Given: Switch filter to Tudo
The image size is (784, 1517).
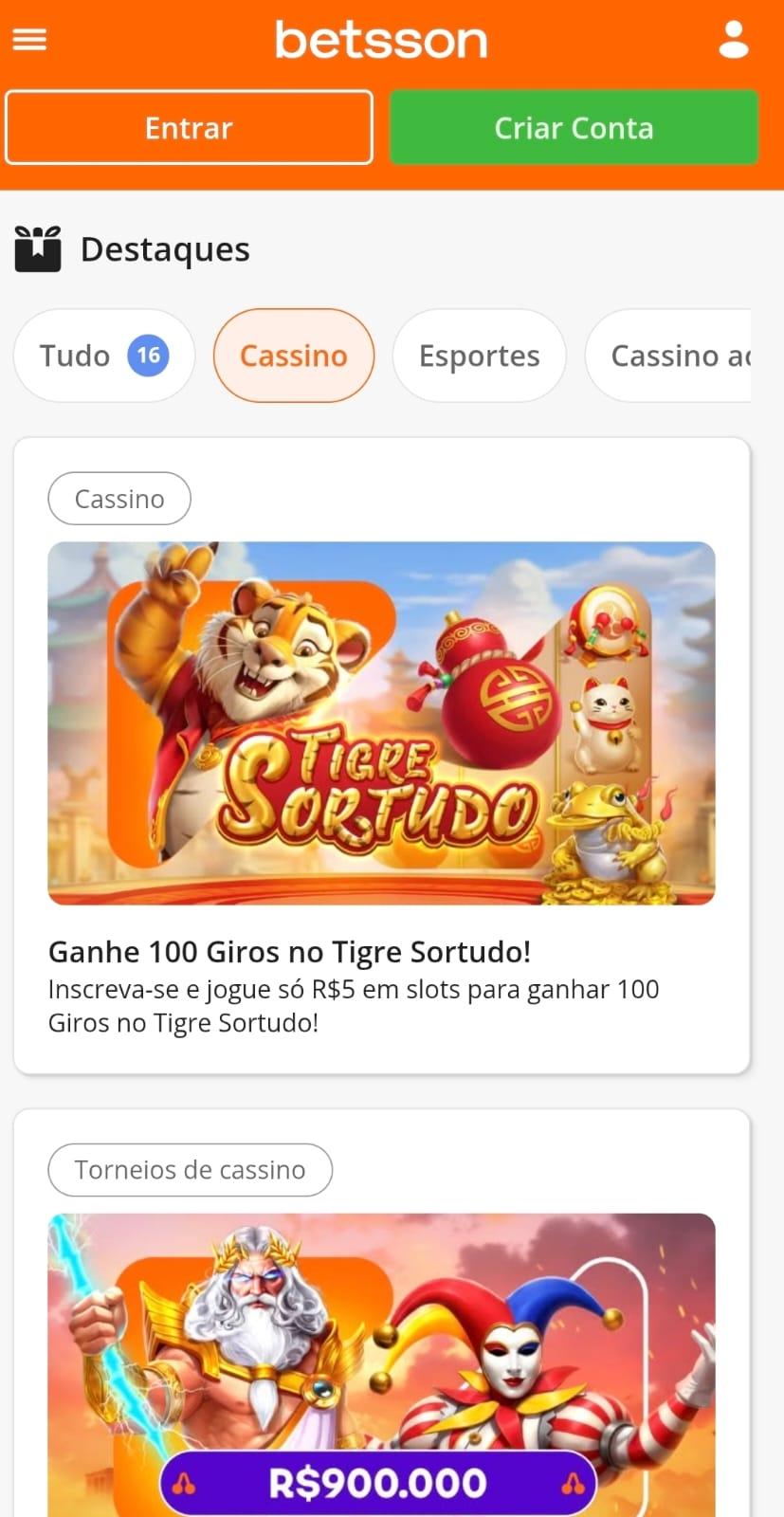Looking at the screenshot, I should [x=104, y=356].
